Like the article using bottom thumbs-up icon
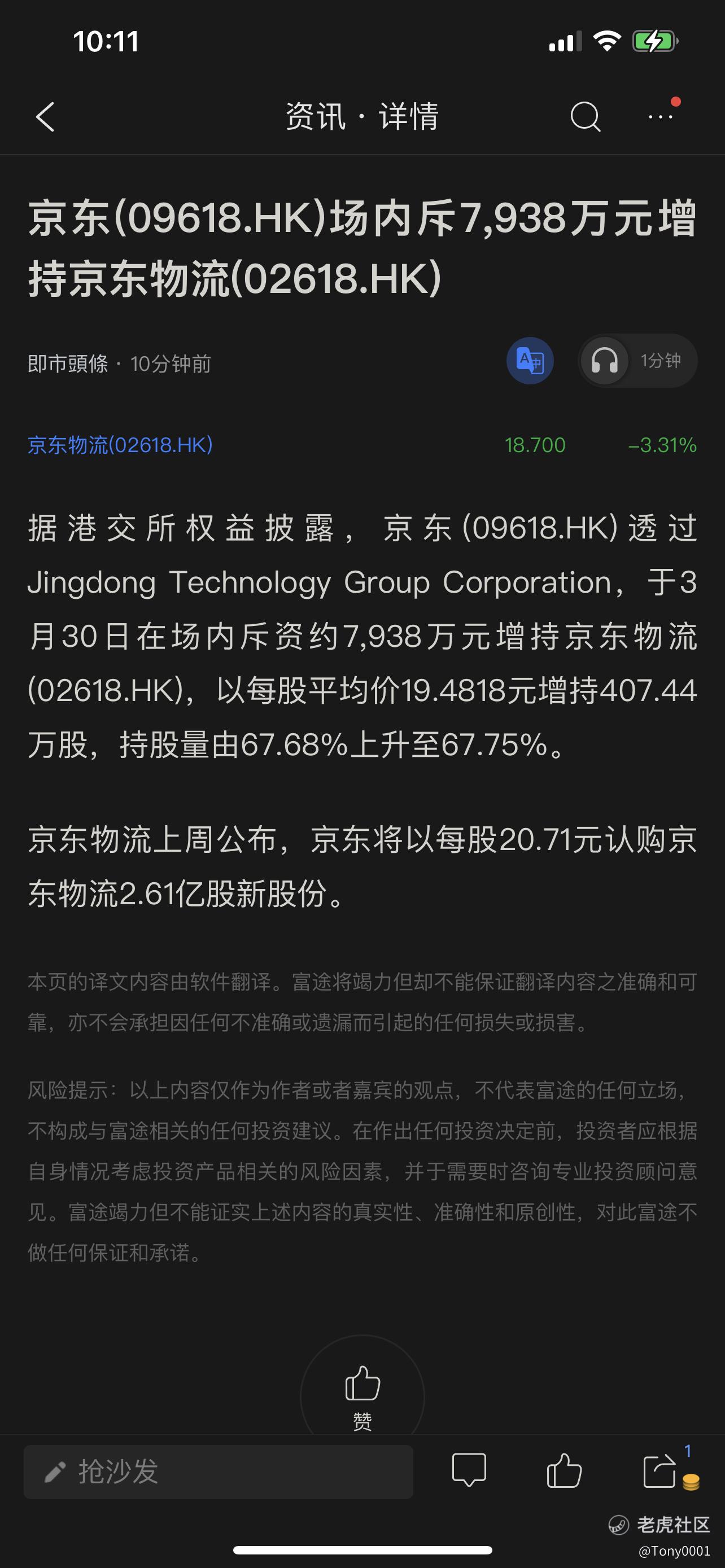This screenshot has width=725, height=1568. point(564,1470)
